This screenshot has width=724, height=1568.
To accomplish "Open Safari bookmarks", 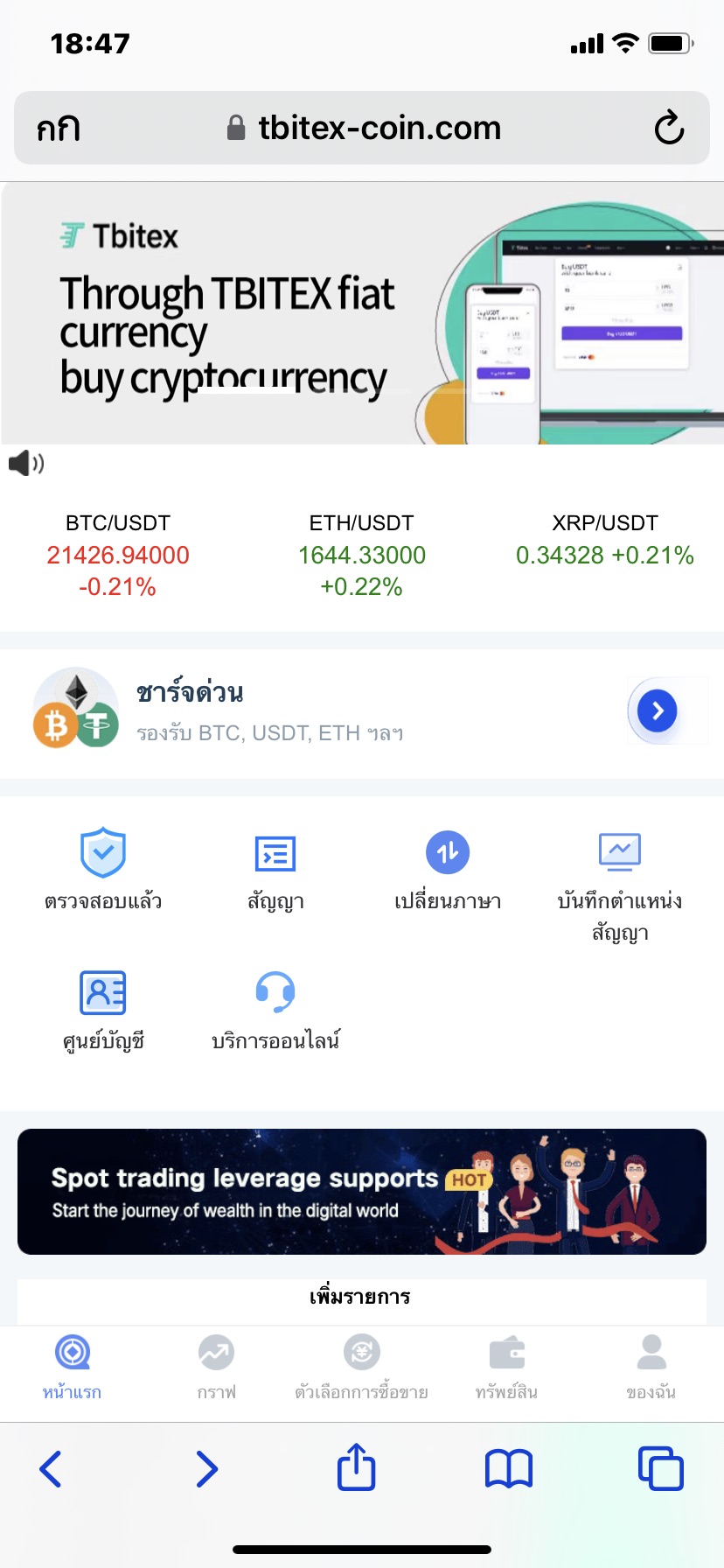I will tap(509, 1468).
